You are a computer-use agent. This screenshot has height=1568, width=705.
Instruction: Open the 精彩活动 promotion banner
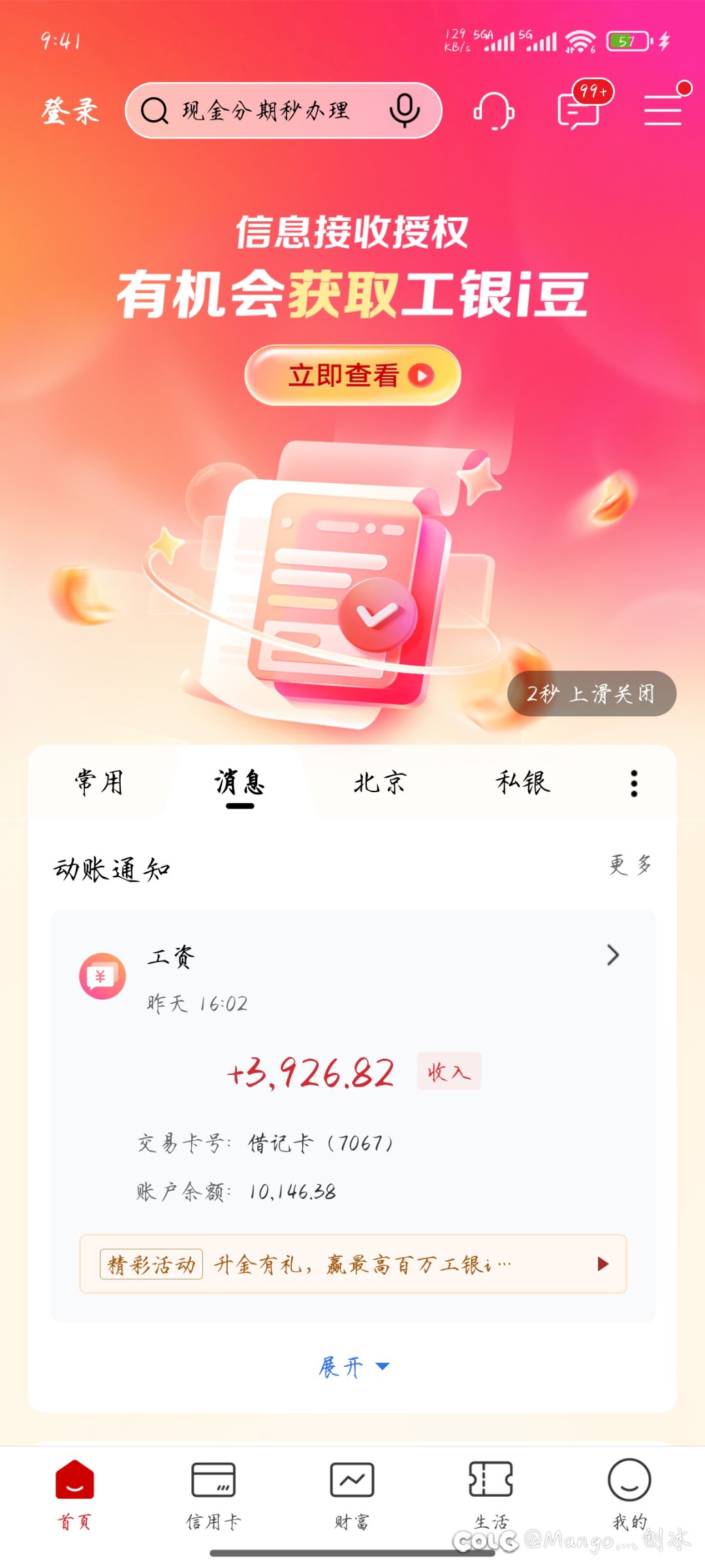[x=352, y=1264]
